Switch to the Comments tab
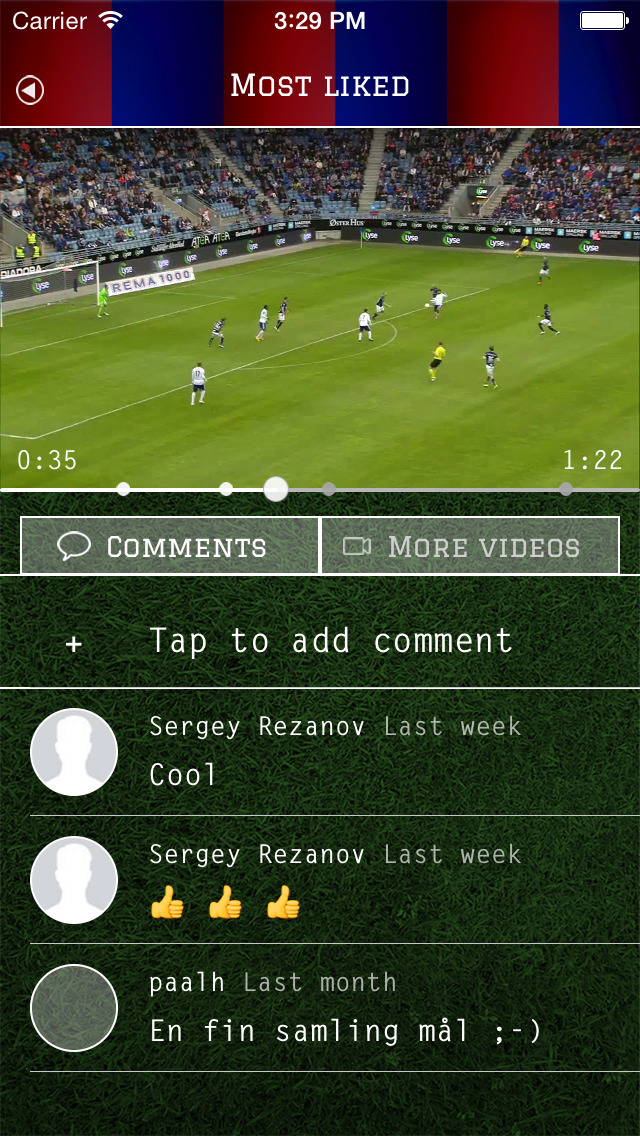 coord(170,546)
